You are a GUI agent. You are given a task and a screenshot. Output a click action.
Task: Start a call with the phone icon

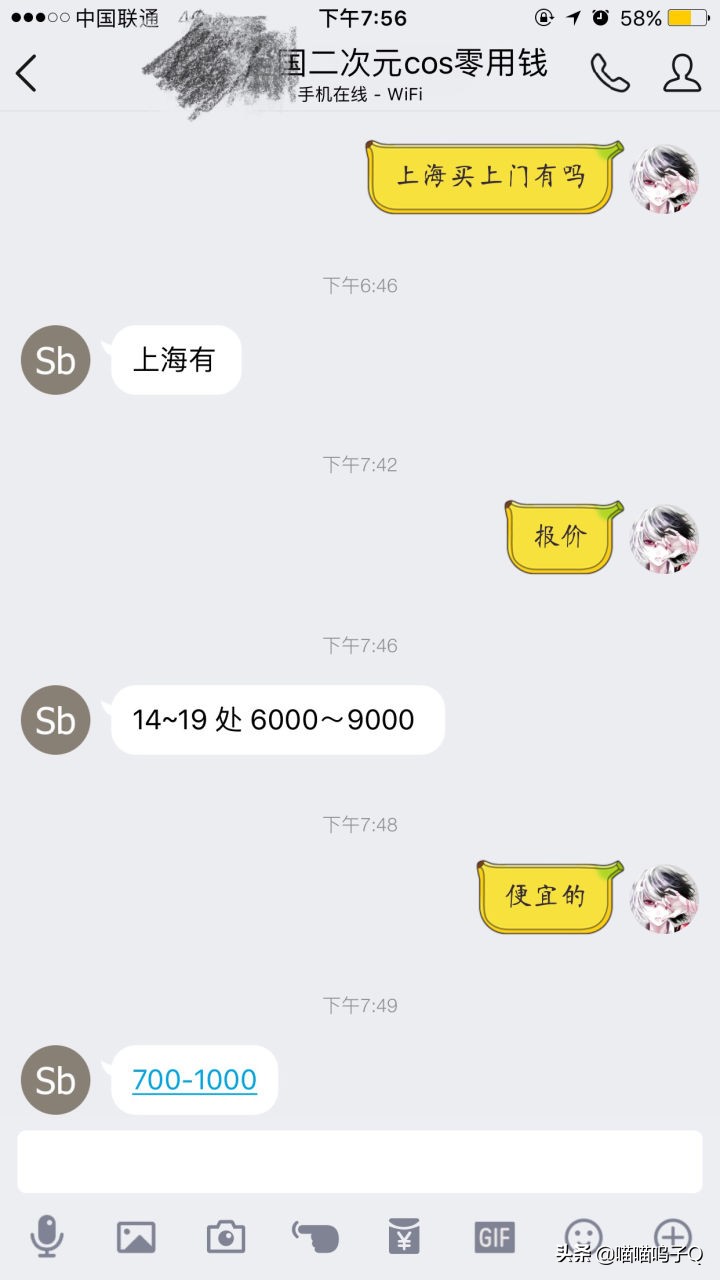coord(610,73)
